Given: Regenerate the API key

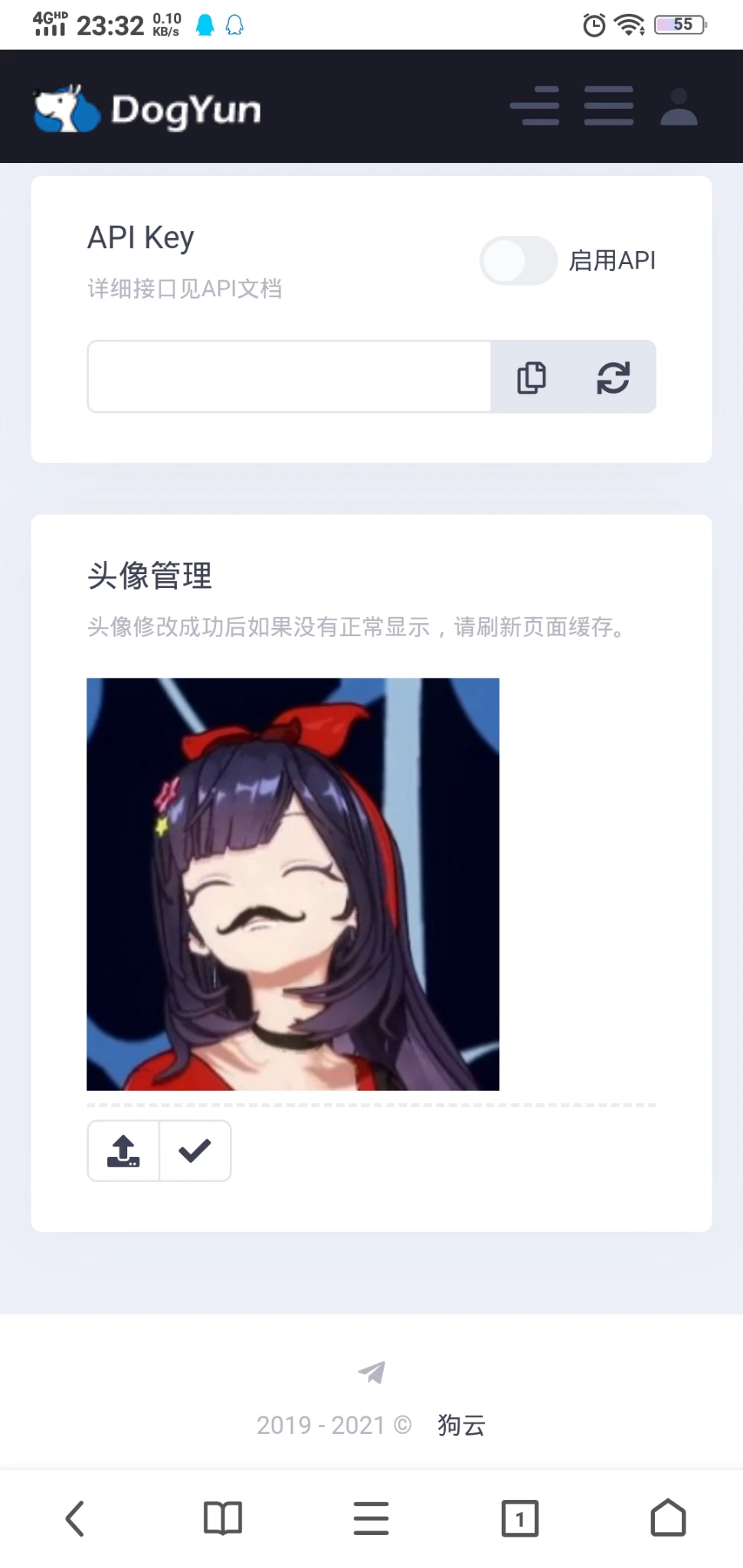Looking at the screenshot, I should coord(613,377).
